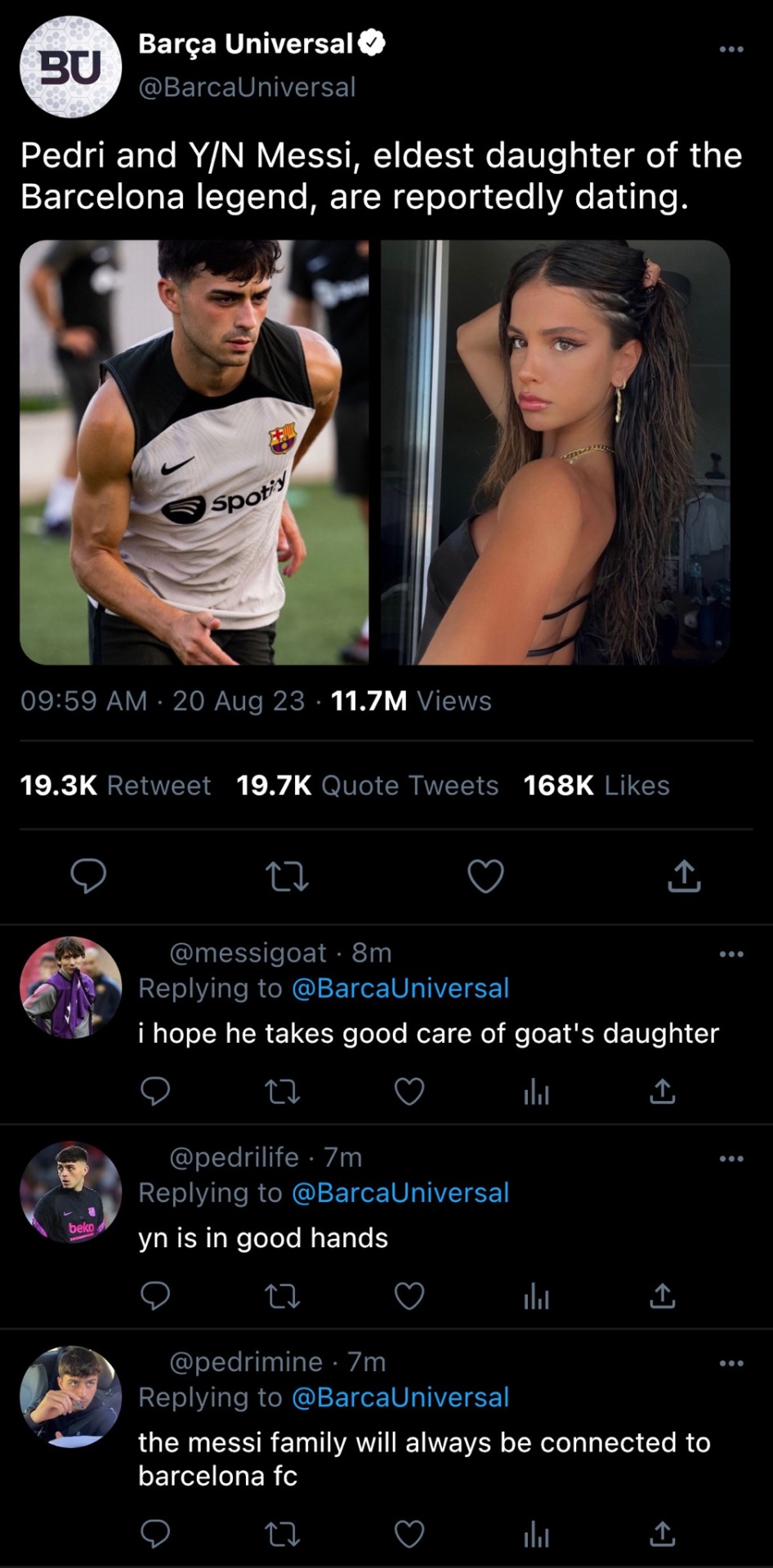This screenshot has height=1568, width=773.
Task: View analytics icon on @pedrilife's reply
Action: coord(536,1296)
